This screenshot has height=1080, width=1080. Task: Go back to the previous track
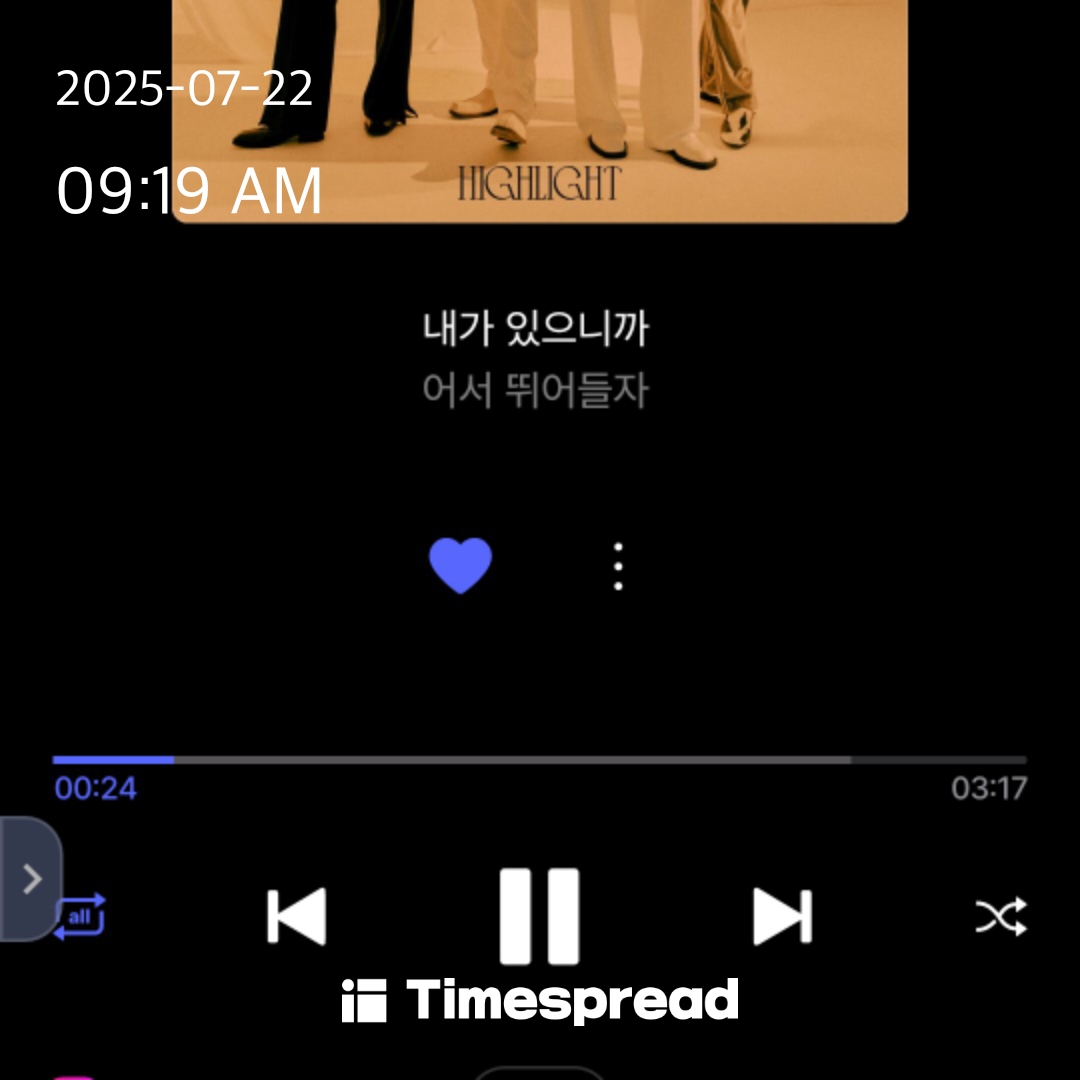(297, 916)
